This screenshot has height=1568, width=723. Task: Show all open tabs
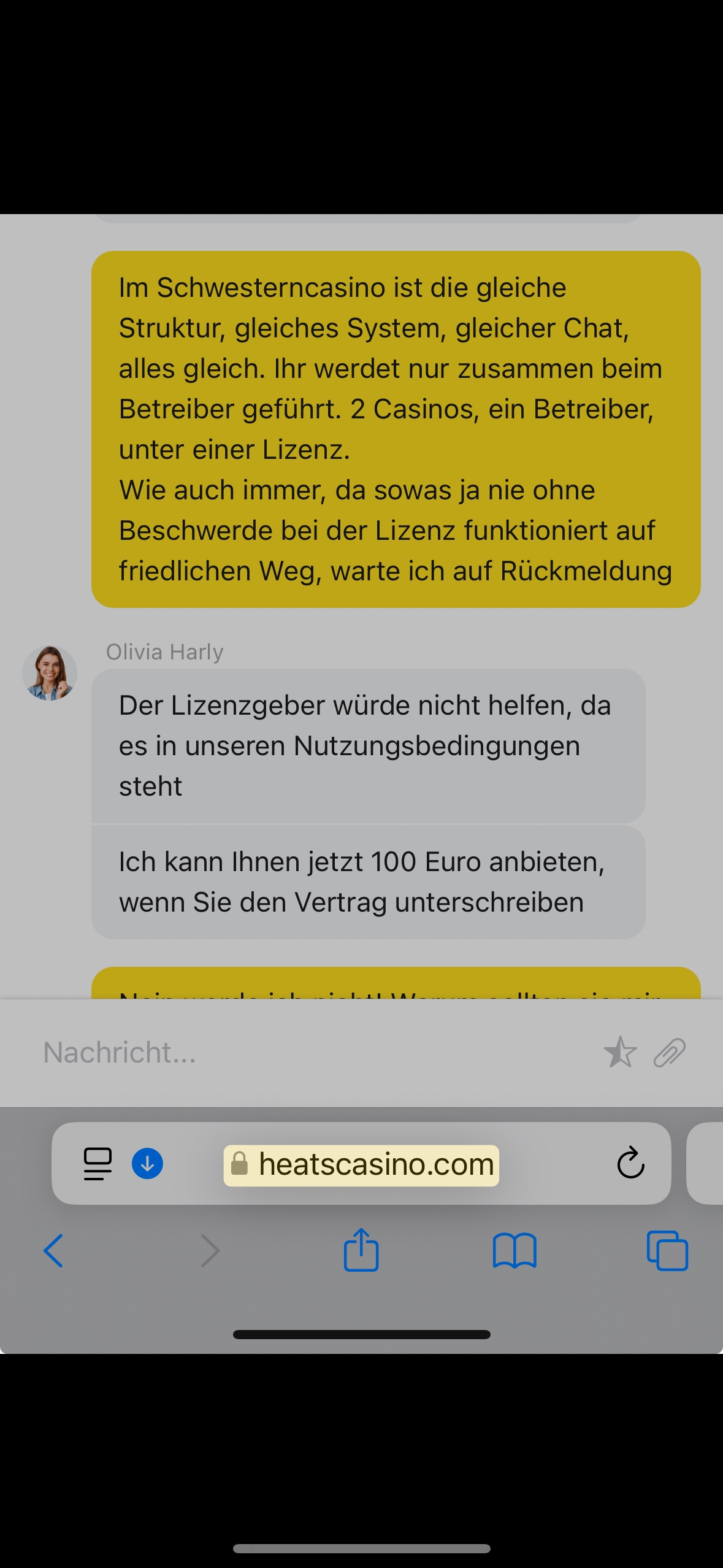point(667,1250)
